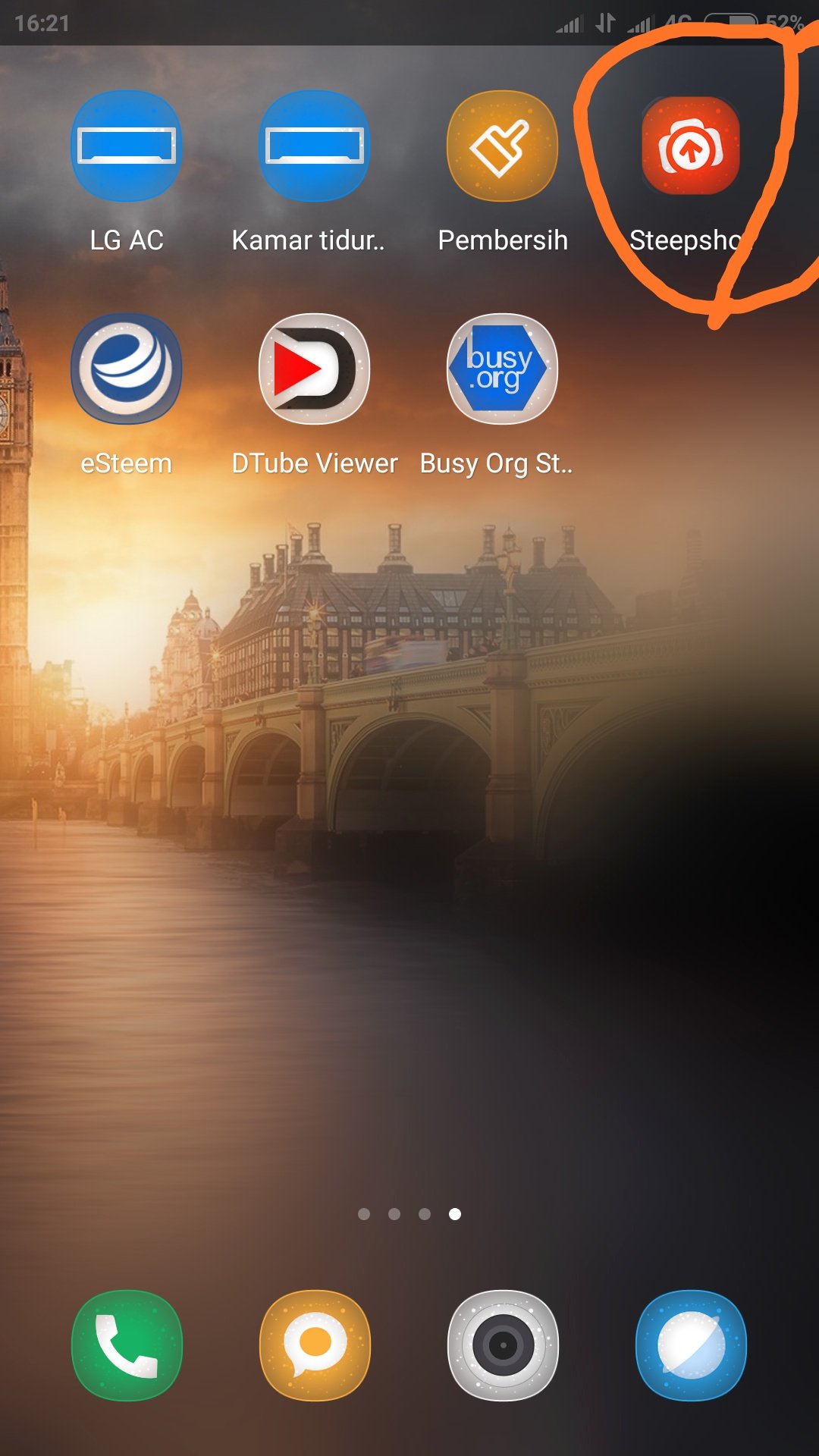Open the Pembersih cleaner app
This screenshot has width=819, height=1456.
pyautogui.click(x=502, y=146)
